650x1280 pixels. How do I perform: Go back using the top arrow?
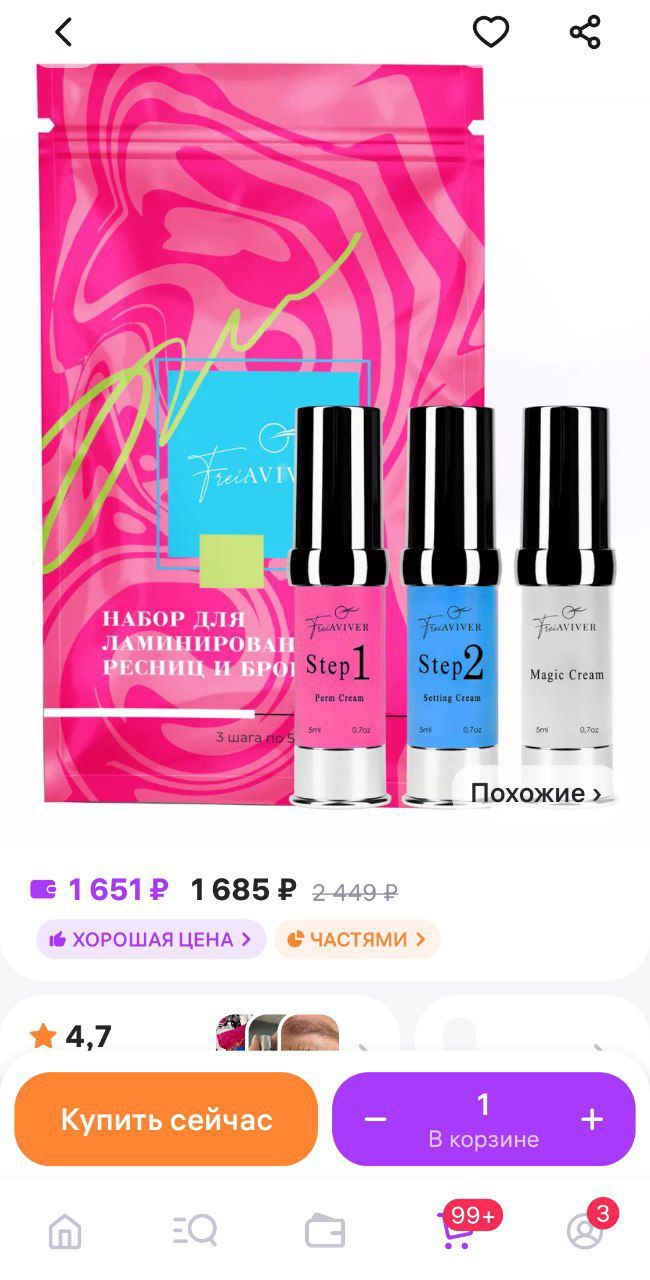tap(64, 32)
